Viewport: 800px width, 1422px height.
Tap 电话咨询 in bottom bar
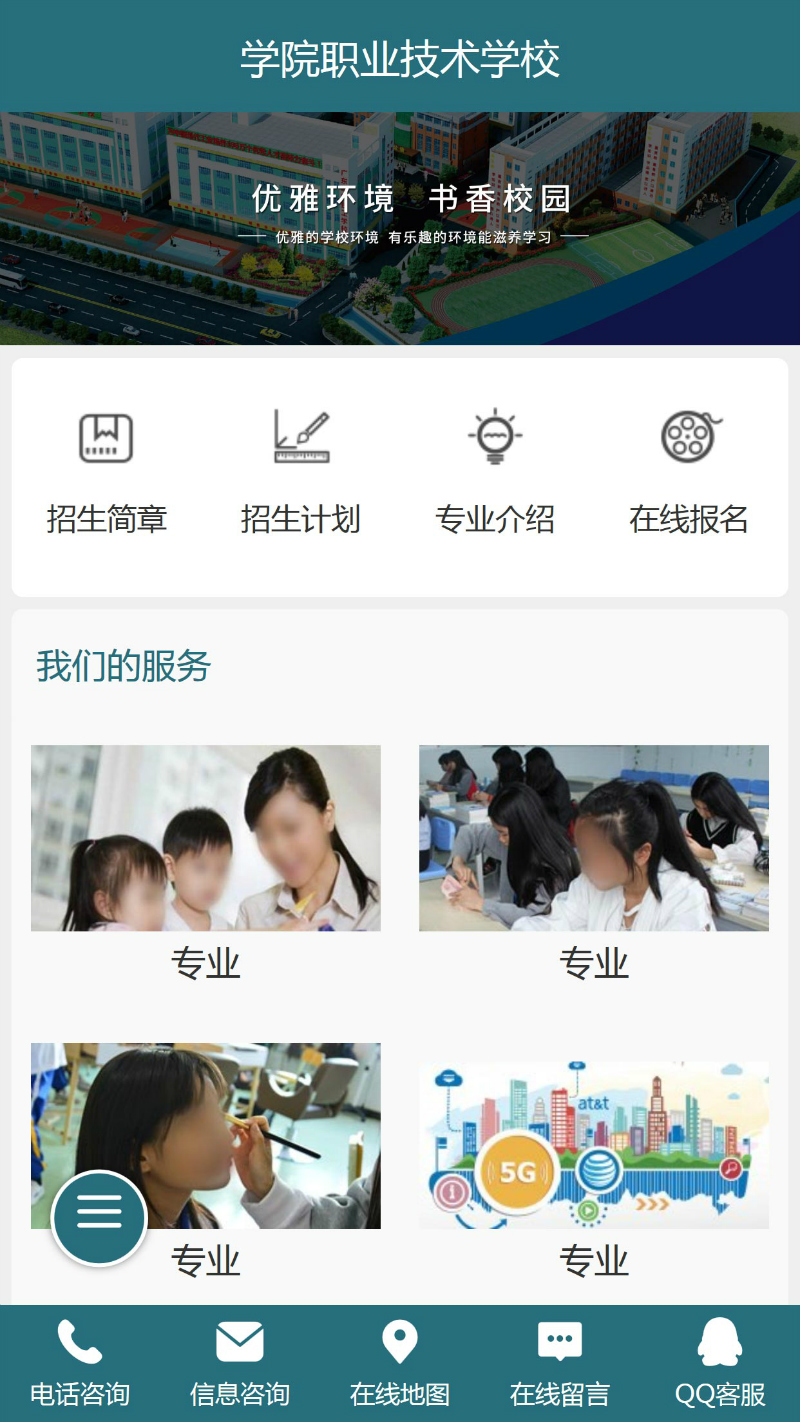click(x=80, y=1363)
